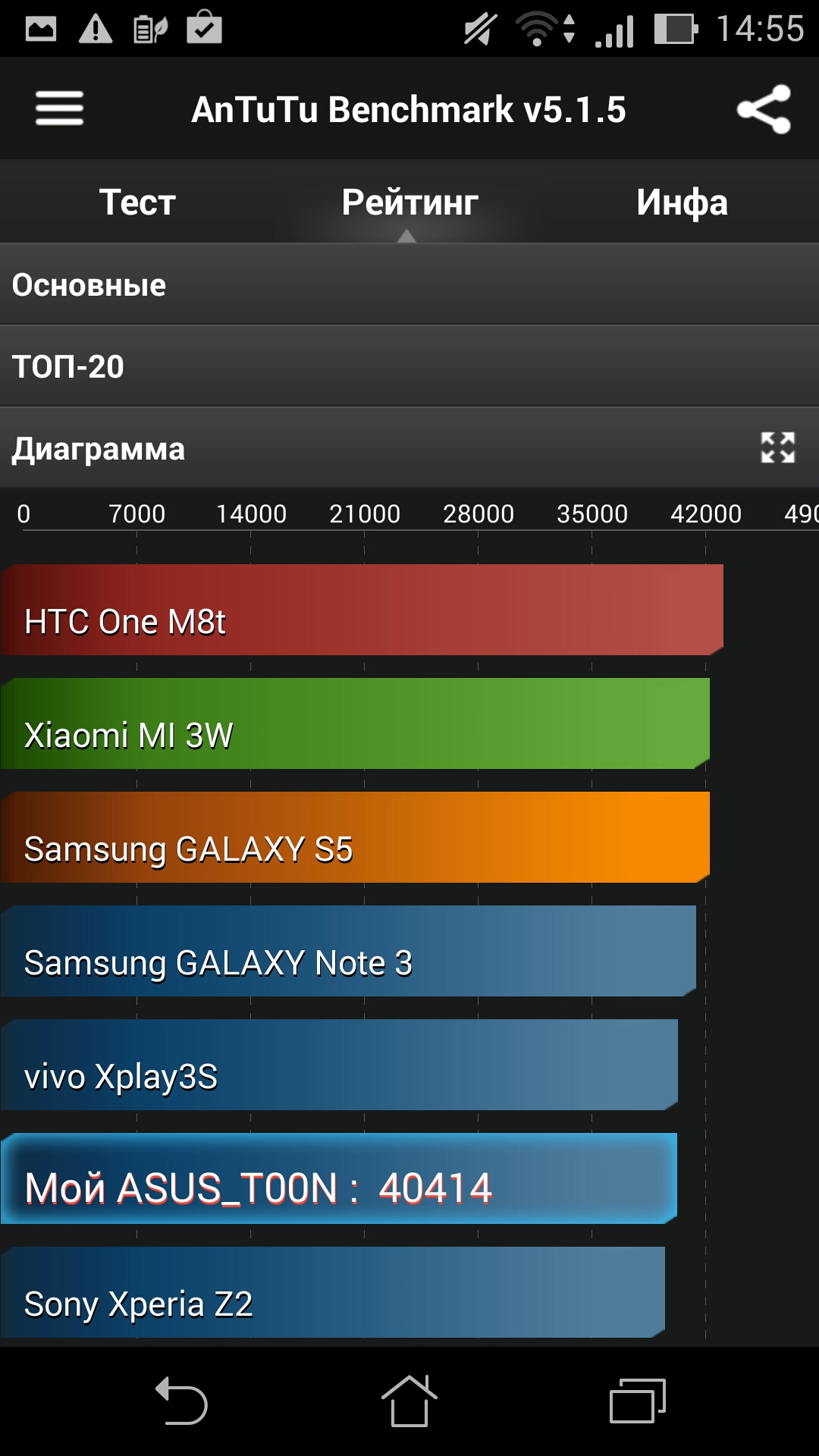Expand the Диаграмма chart to fullscreen

pyautogui.click(x=778, y=447)
